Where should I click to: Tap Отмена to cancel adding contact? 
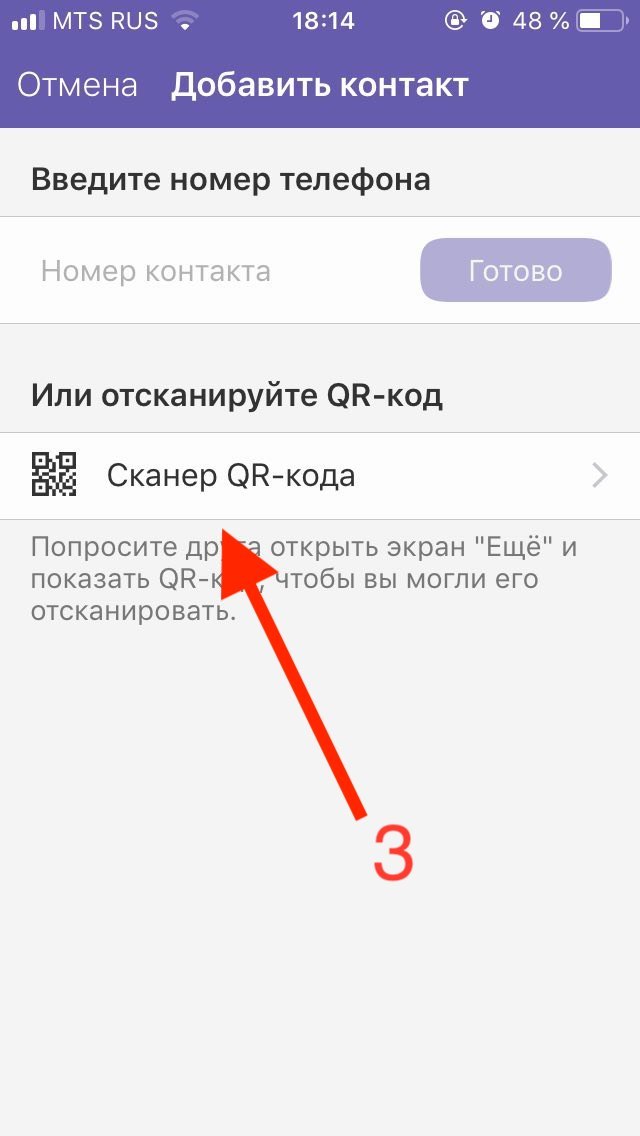[x=77, y=85]
